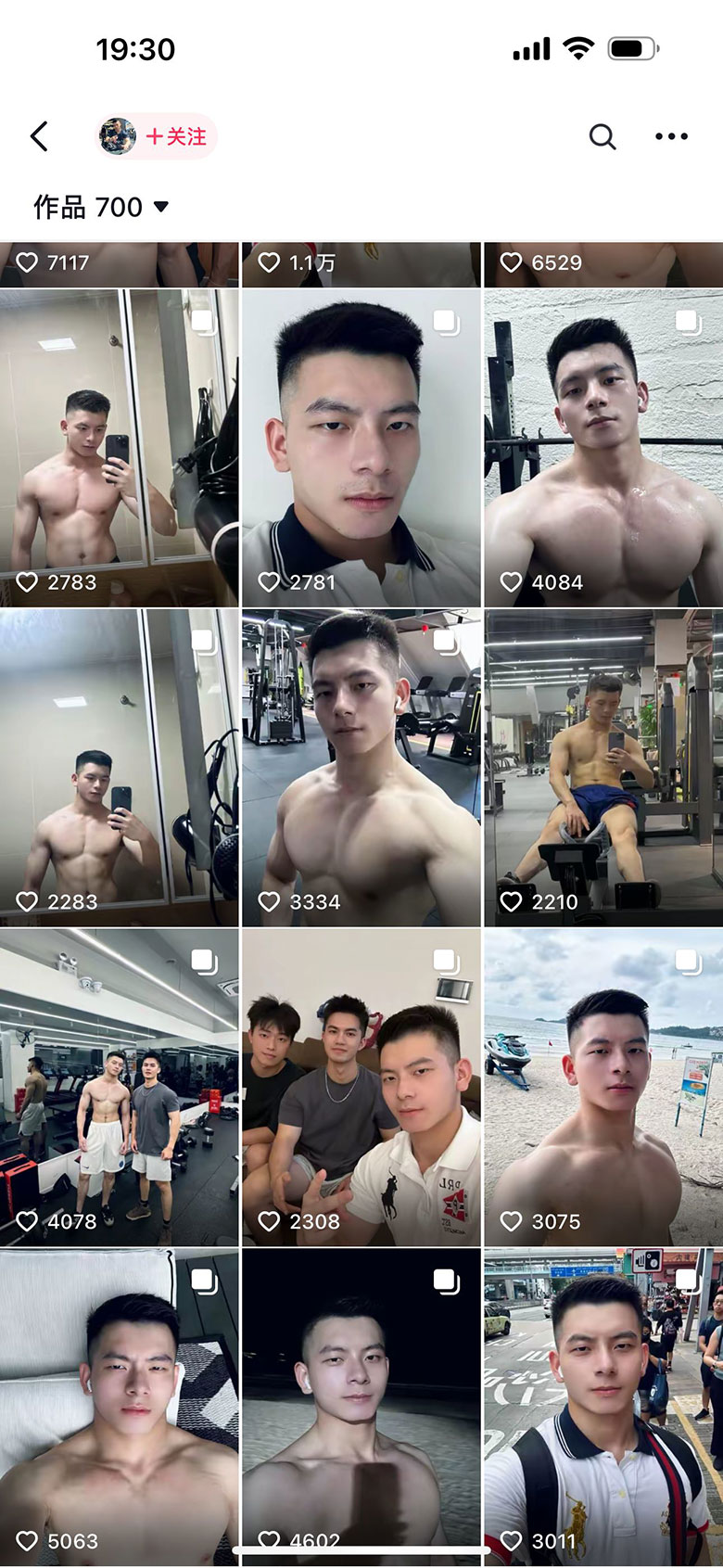Open the post with 3334 likes

361,767
